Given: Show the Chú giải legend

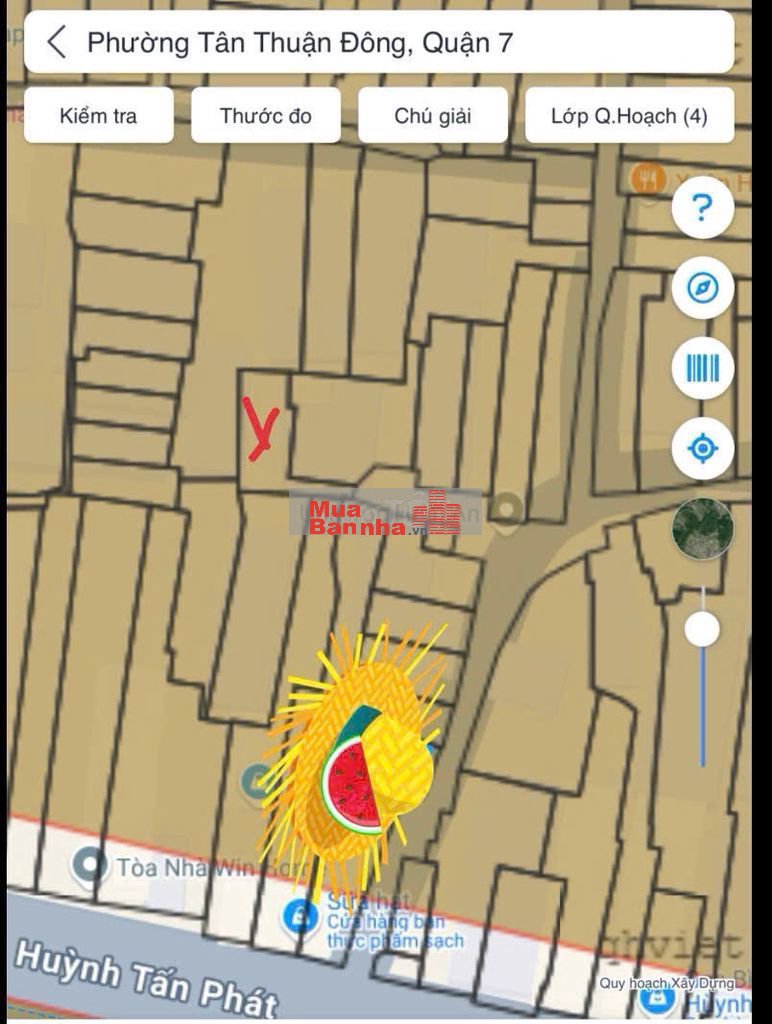Looking at the screenshot, I should [x=433, y=116].
